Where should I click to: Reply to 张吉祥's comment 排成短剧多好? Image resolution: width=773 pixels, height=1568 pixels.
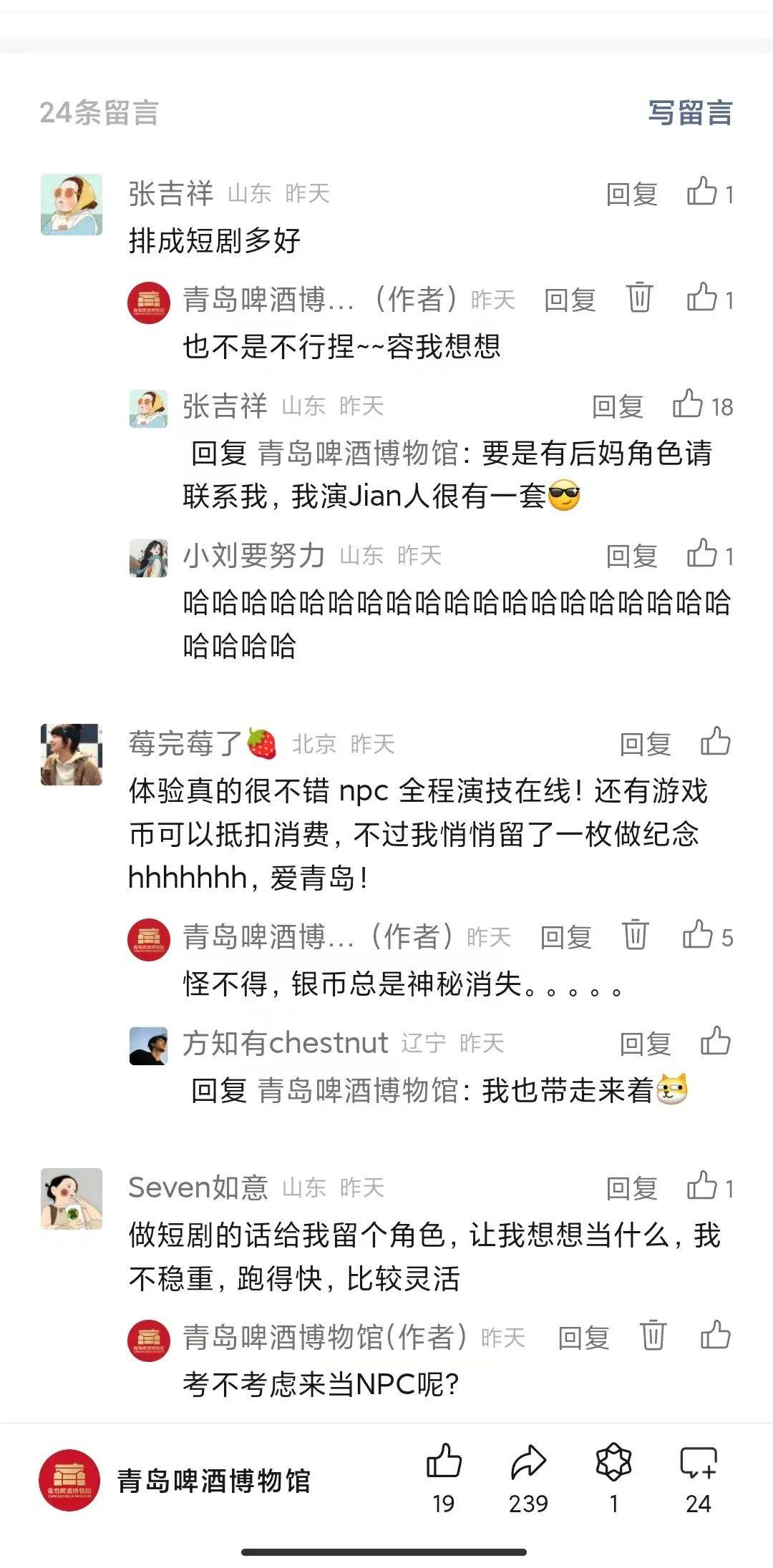(631, 194)
